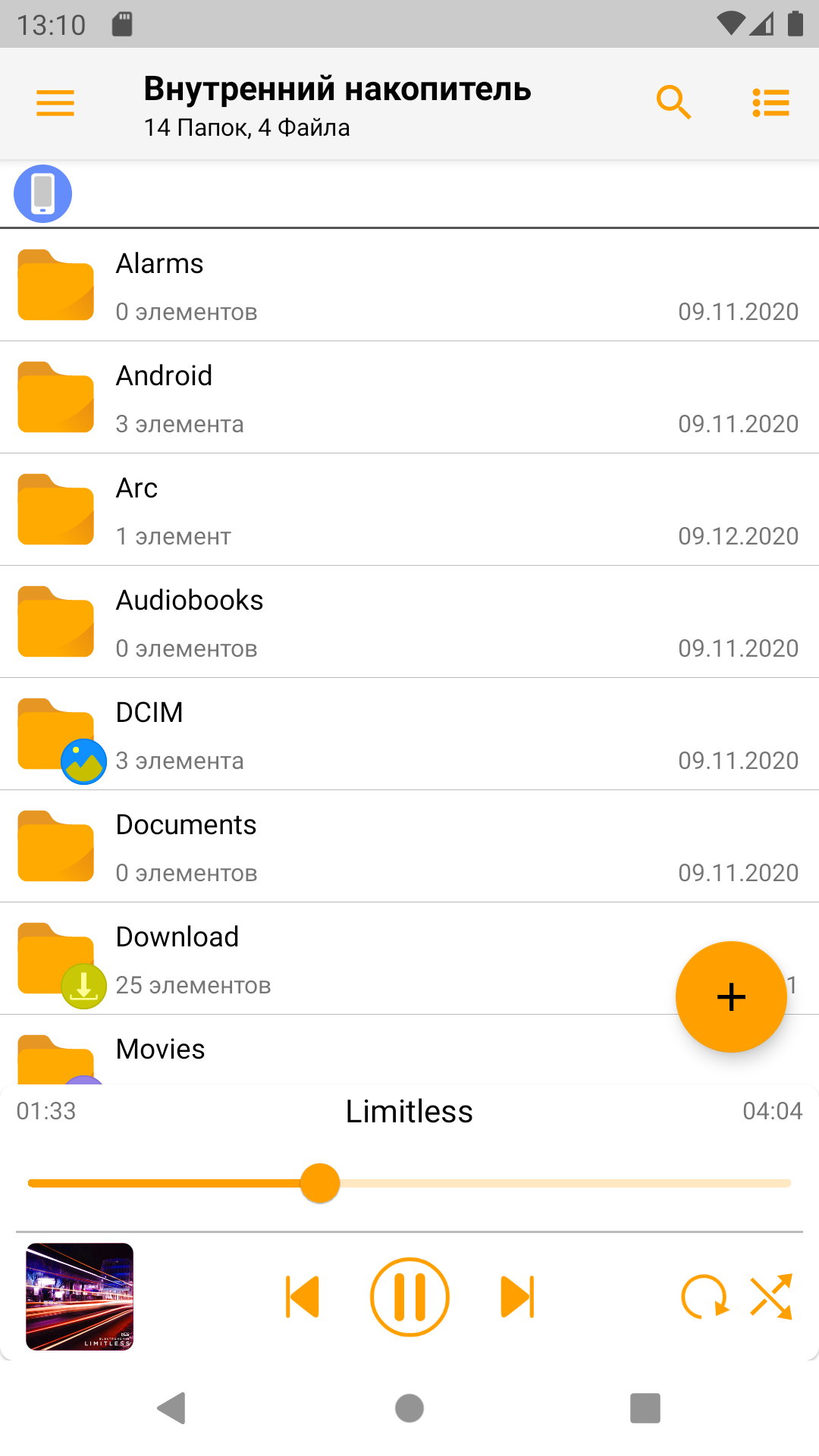This screenshot has height=1456, width=819.
Task: Tap the phone storage breadcrumb icon
Action: pyautogui.click(x=43, y=193)
